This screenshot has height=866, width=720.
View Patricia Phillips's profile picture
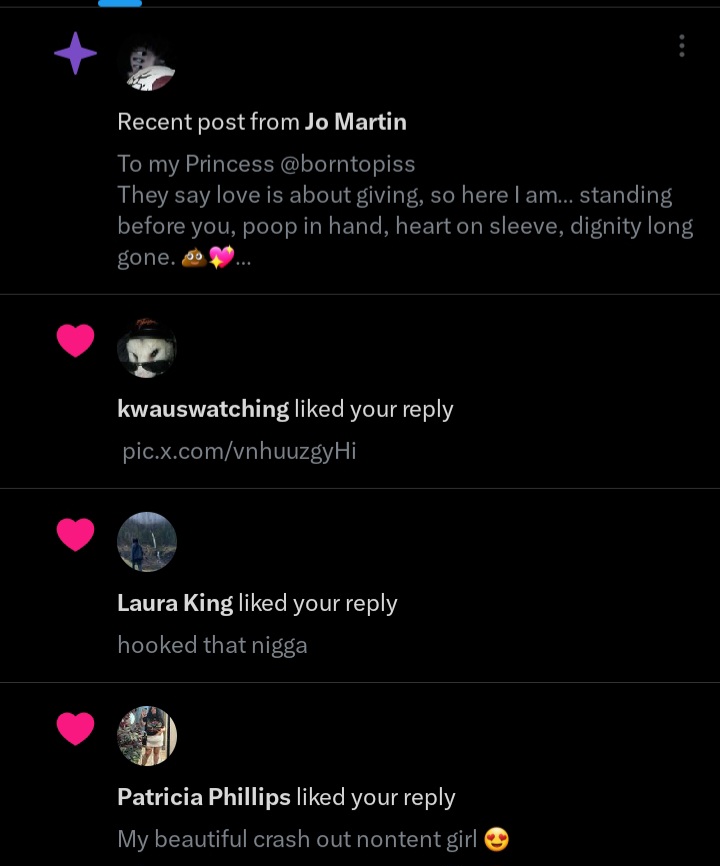point(147,736)
